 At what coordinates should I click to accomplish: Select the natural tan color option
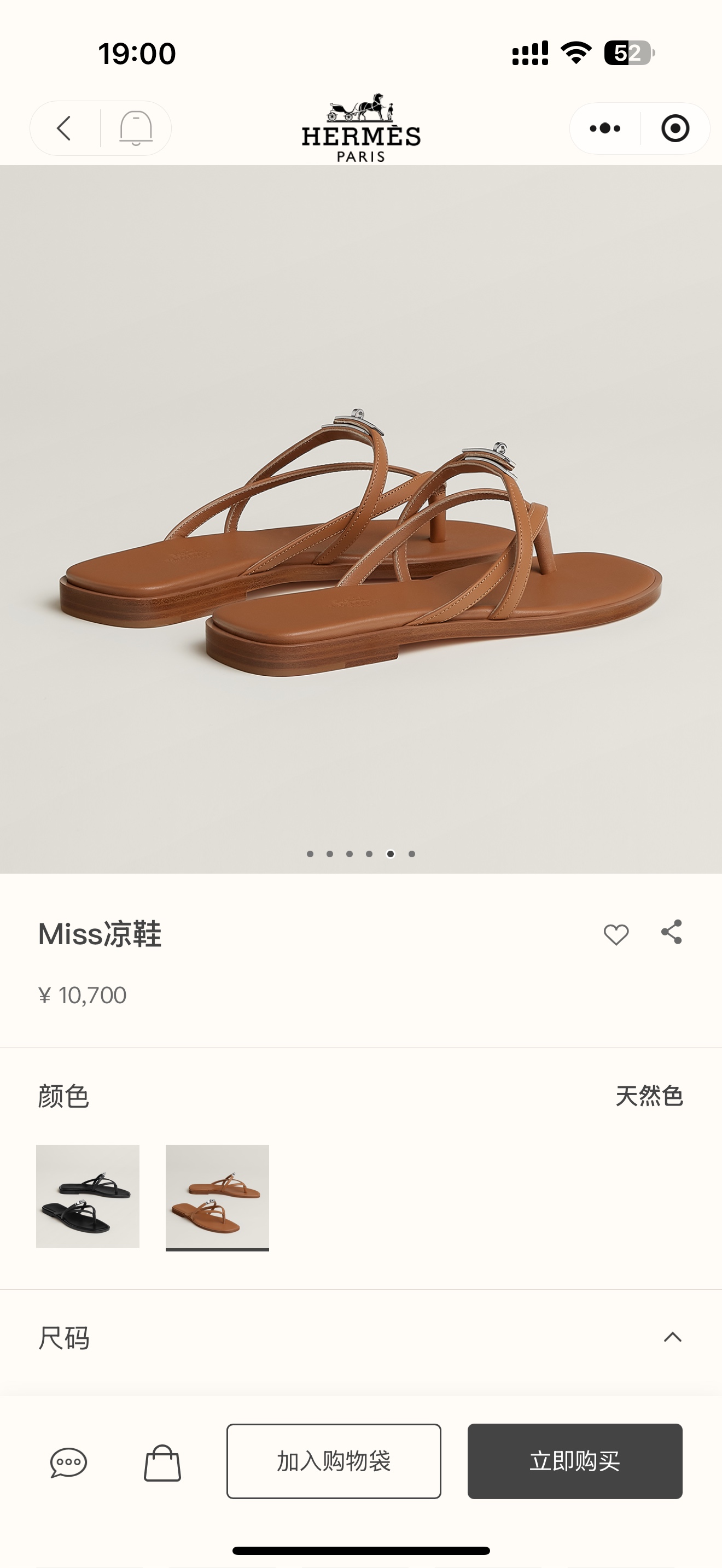[217, 1196]
